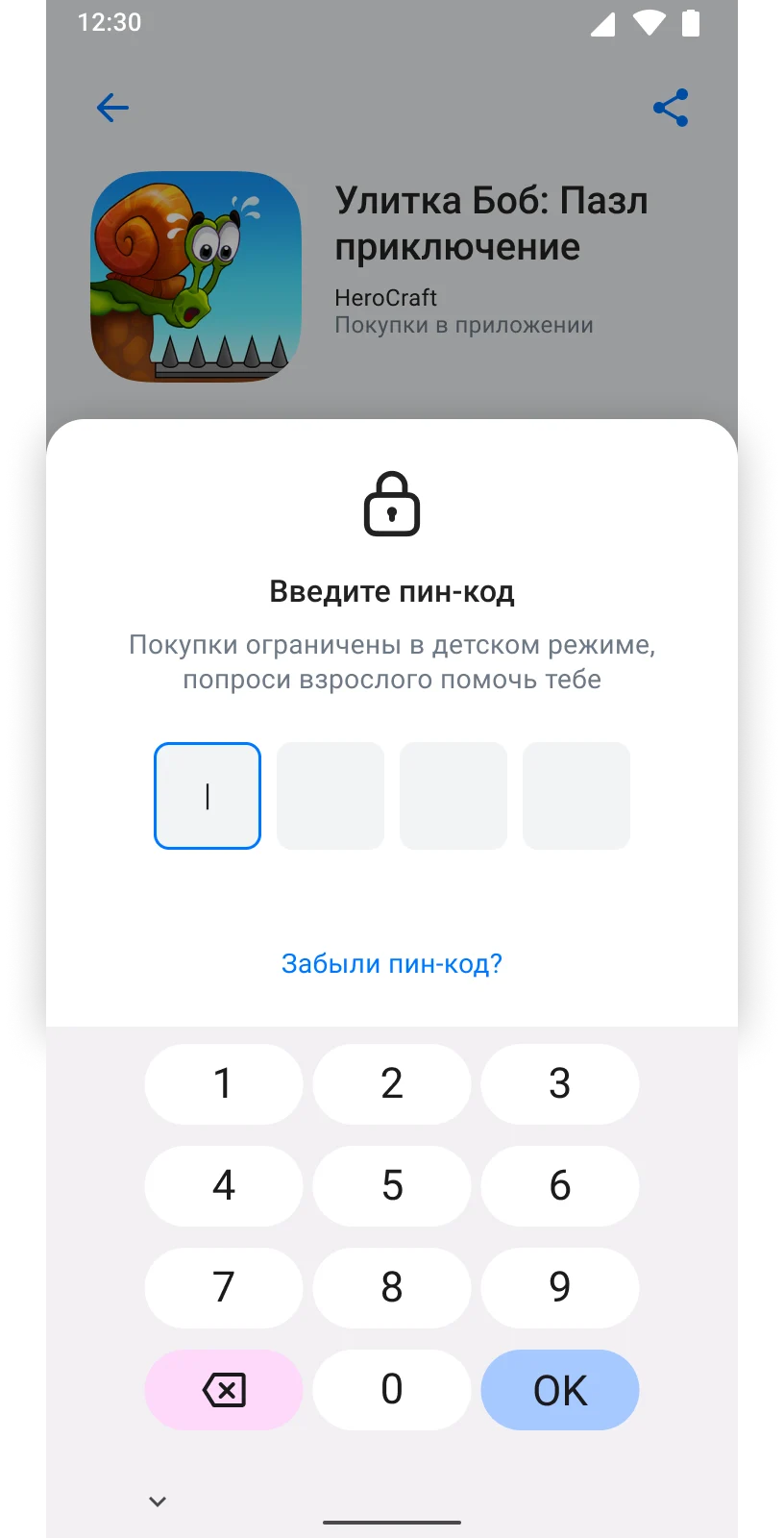This screenshot has height=1538, width=784.
Task: Go back with the arrow icon
Action: (x=112, y=108)
